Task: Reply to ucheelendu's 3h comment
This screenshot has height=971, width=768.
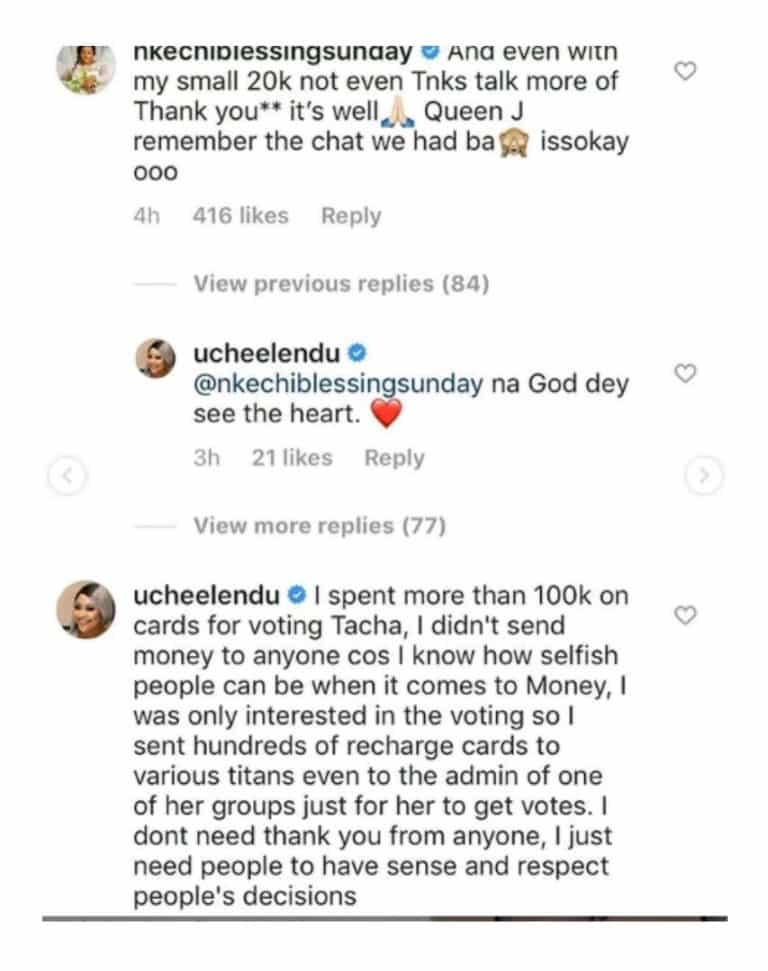Action: coord(394,458)
